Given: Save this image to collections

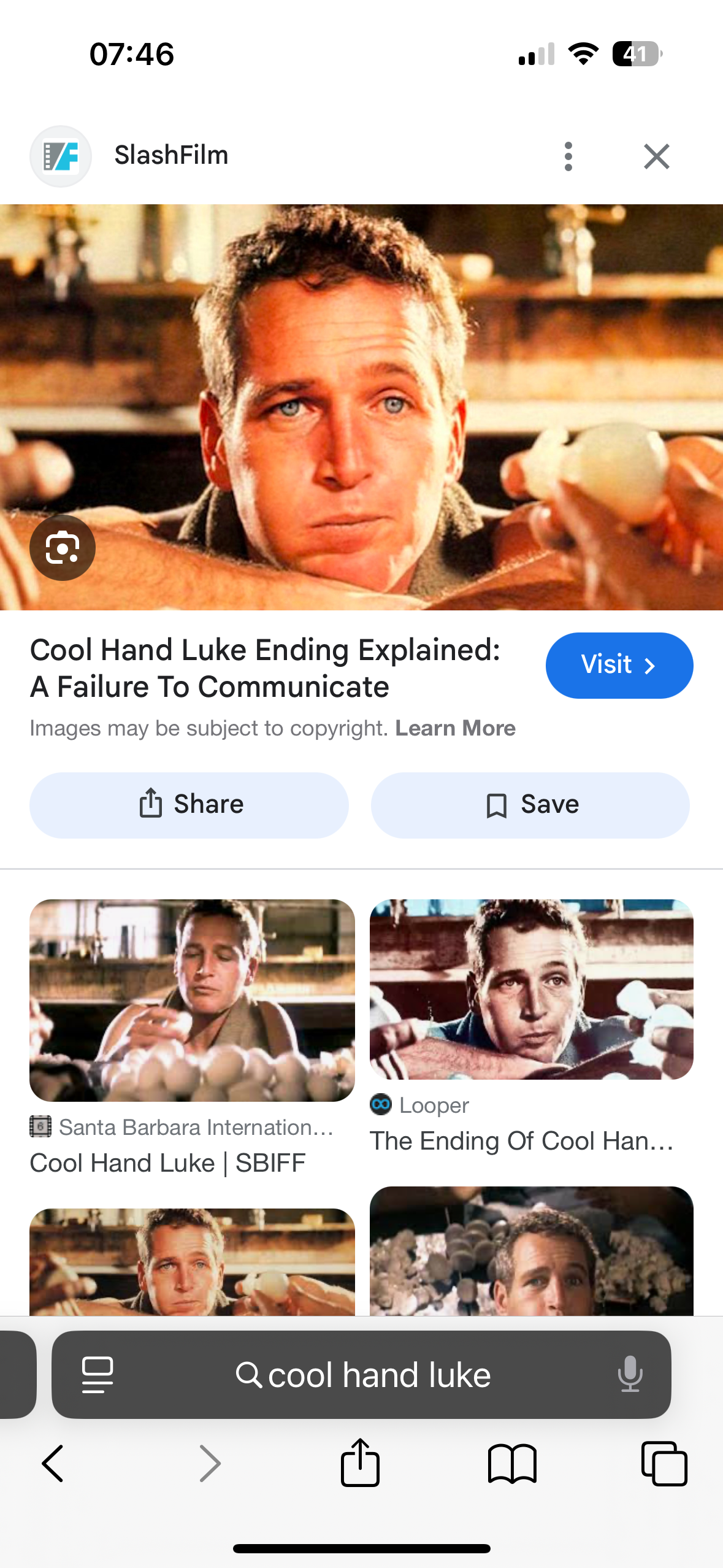Looking at the screenshot, I should [x=530, y=804].
